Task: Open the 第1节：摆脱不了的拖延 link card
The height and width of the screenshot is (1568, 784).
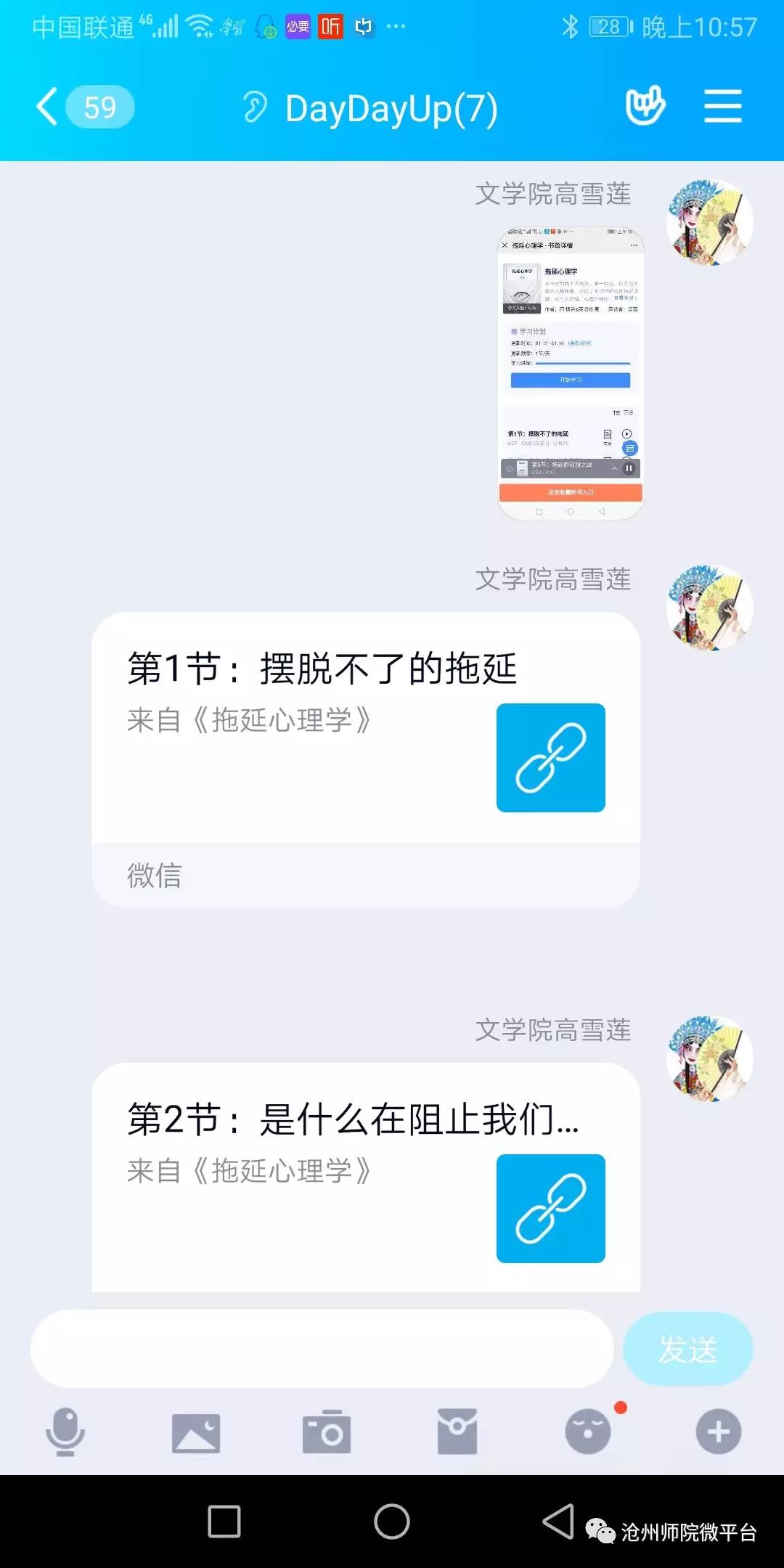Action: point(365,727)
